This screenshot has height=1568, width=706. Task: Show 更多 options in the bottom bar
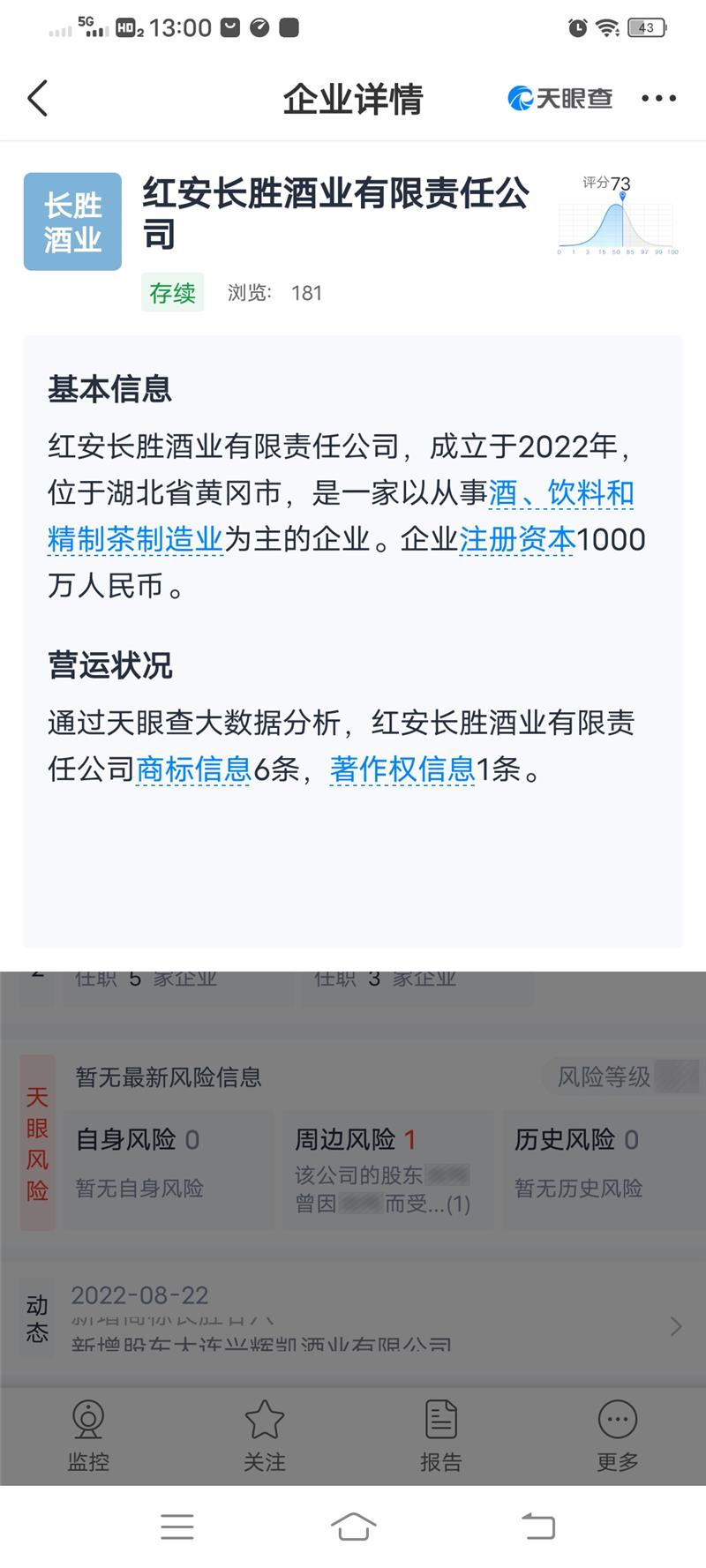617,1434
